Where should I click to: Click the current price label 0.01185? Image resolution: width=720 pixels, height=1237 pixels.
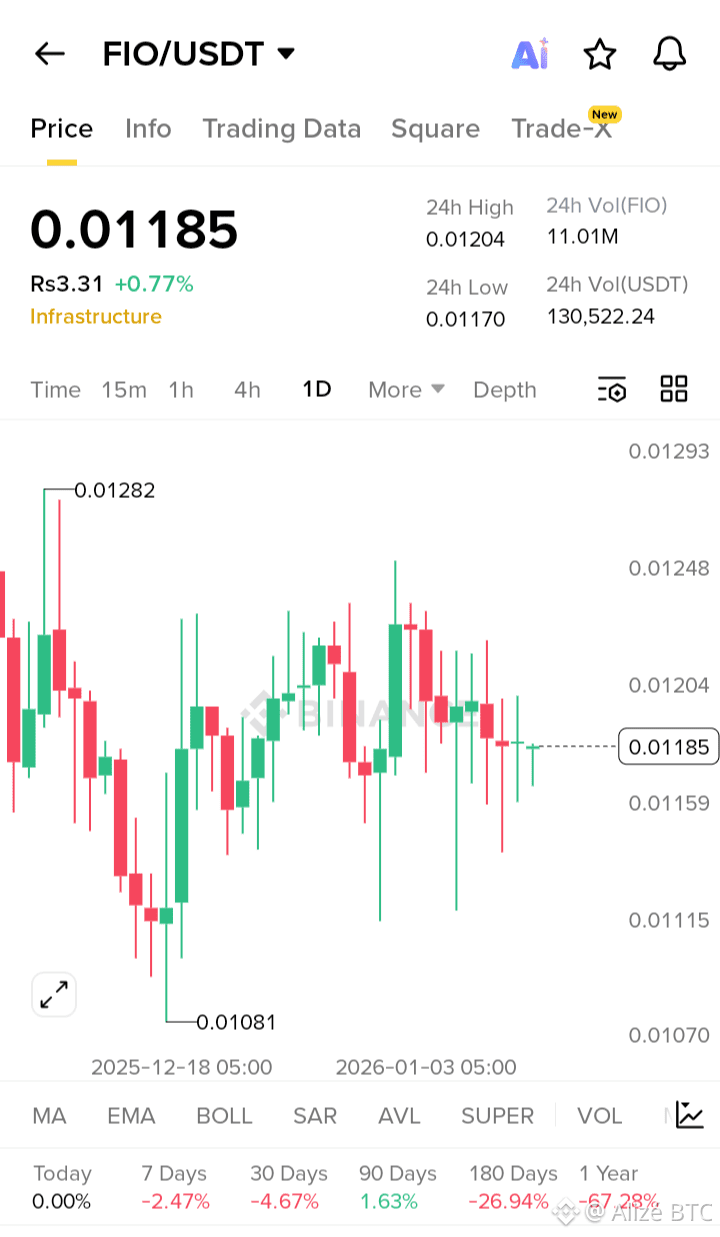667,746
